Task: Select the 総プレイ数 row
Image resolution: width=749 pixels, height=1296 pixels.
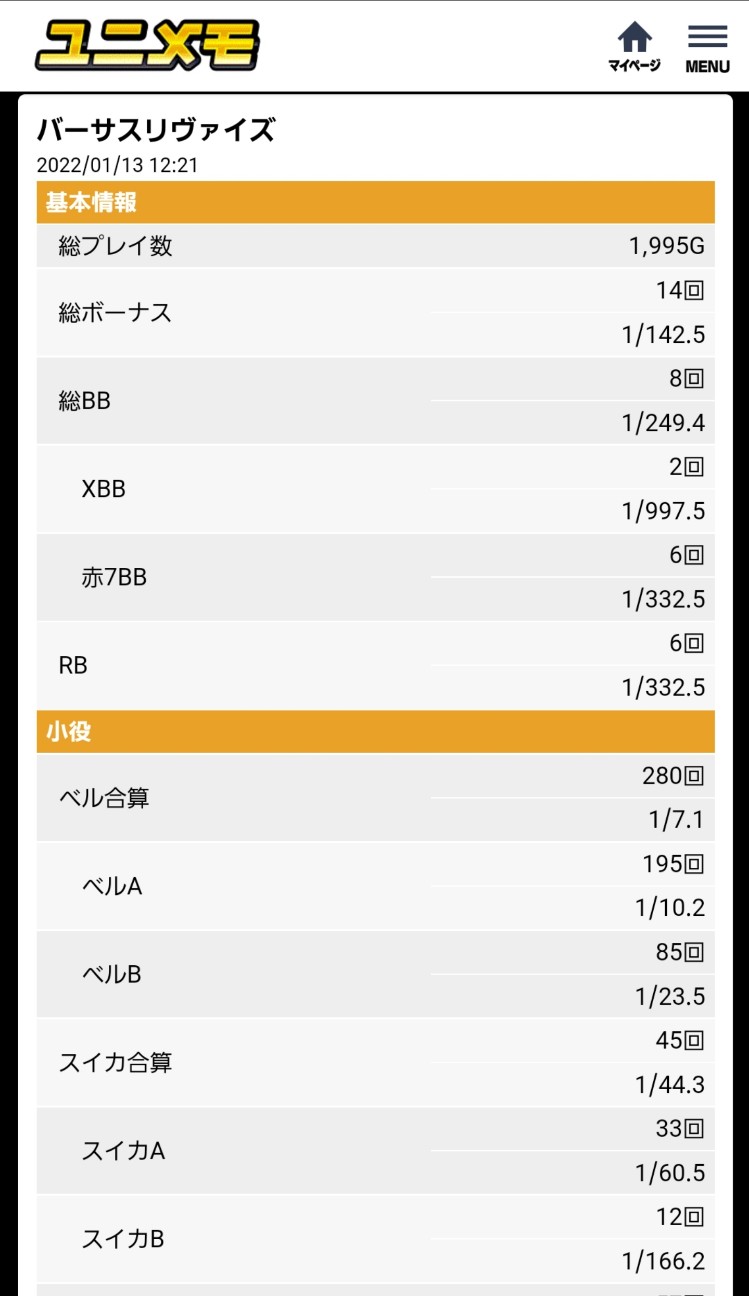Action: click(375, 244)
